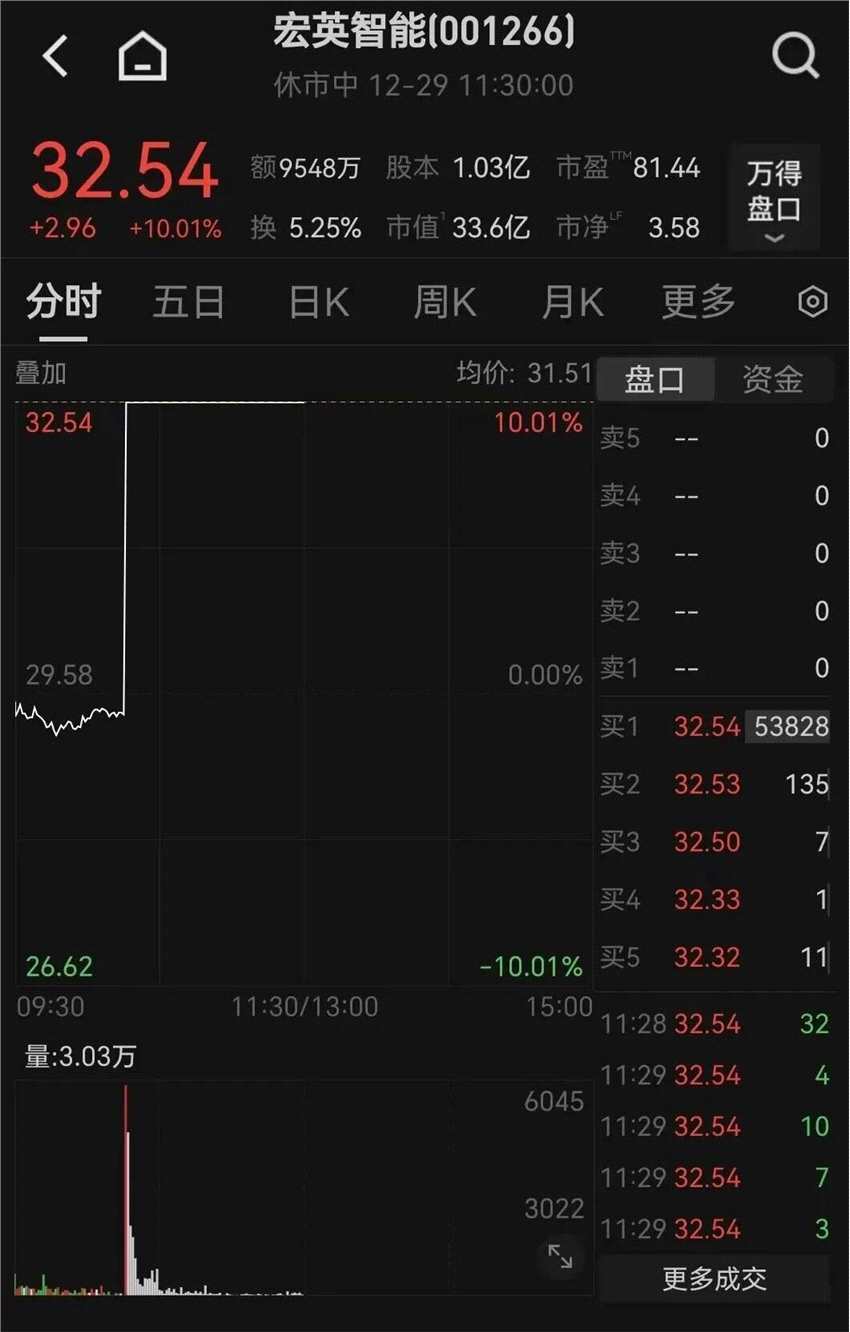The image size is (850, 1332).
Task: Open the 更多 chart options
Action: coord(698,302)
